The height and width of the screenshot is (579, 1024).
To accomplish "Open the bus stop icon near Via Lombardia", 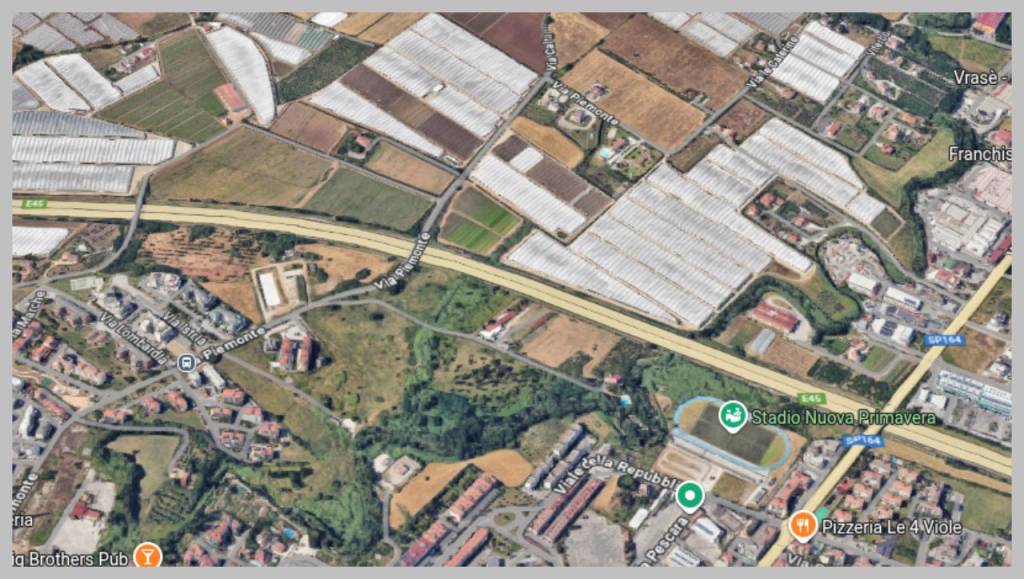I will [186, 363].
